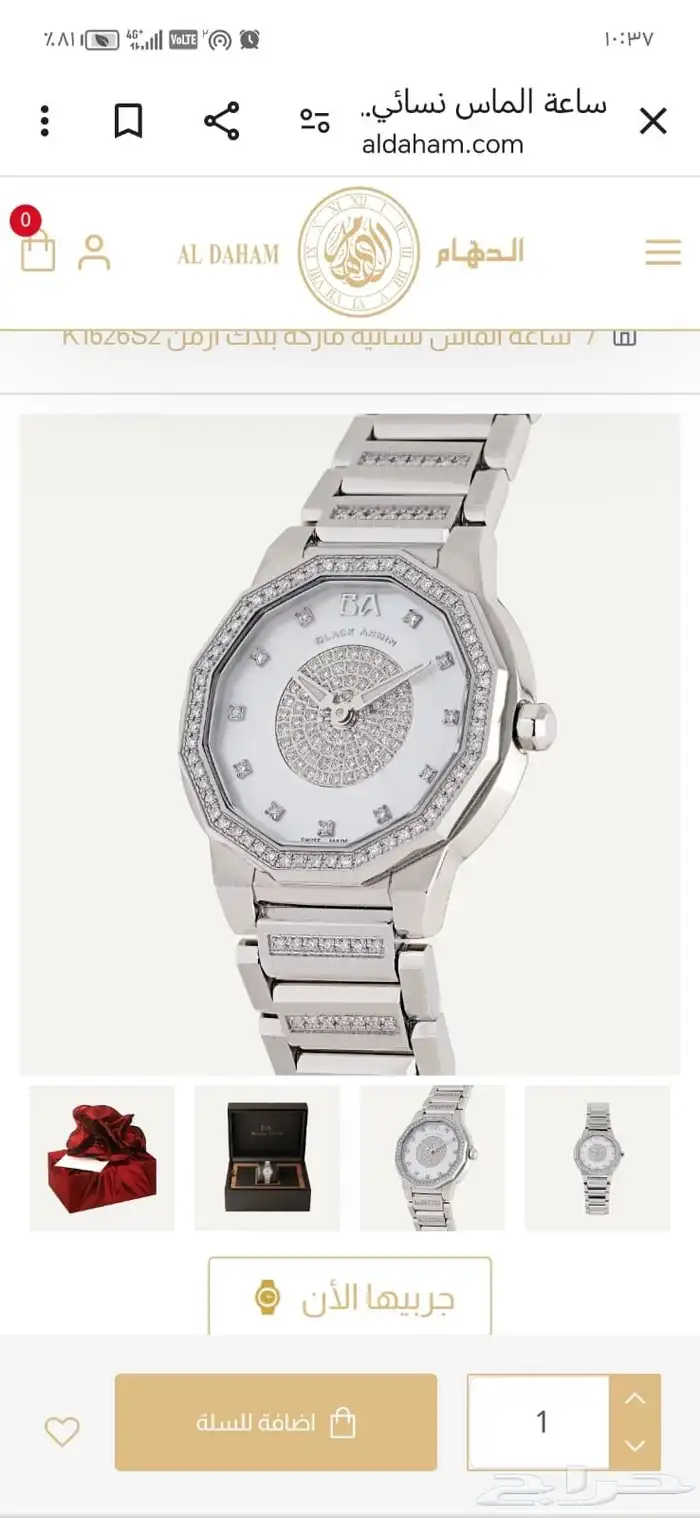Tap the quantity field showing 1

540,1422
